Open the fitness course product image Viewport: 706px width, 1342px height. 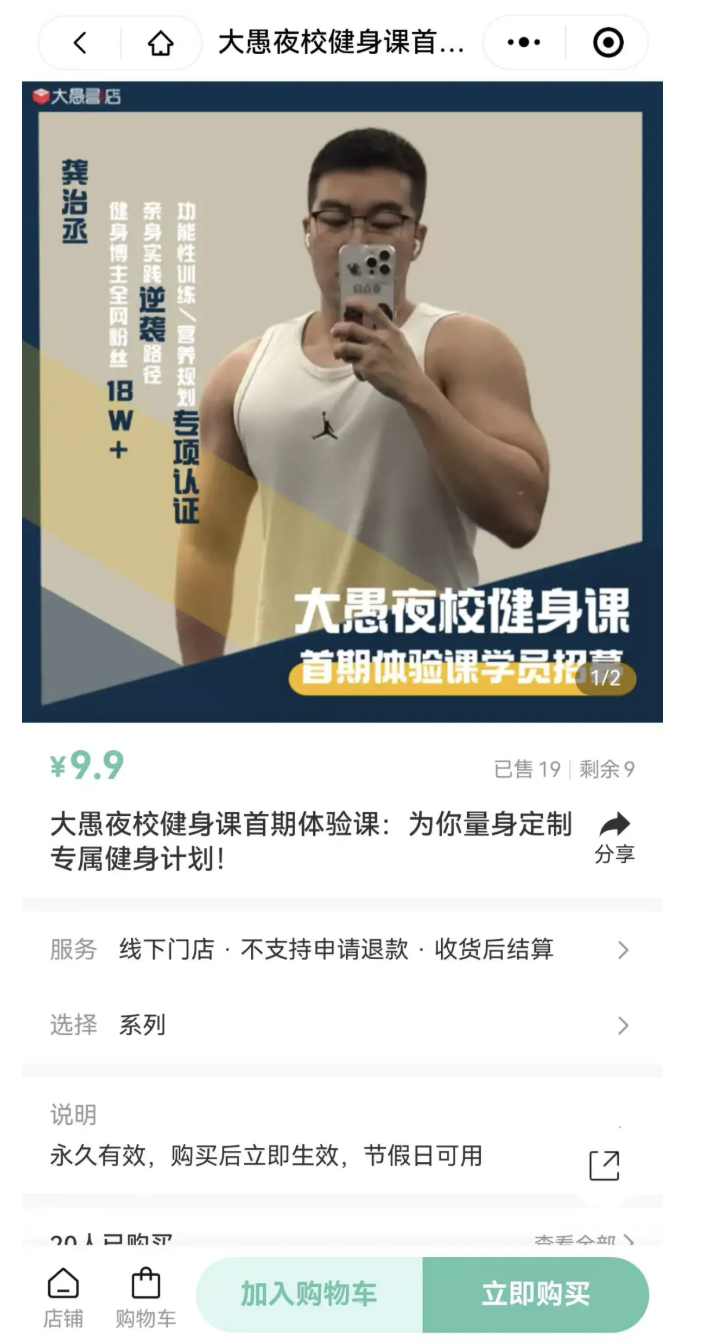point(342,400)
